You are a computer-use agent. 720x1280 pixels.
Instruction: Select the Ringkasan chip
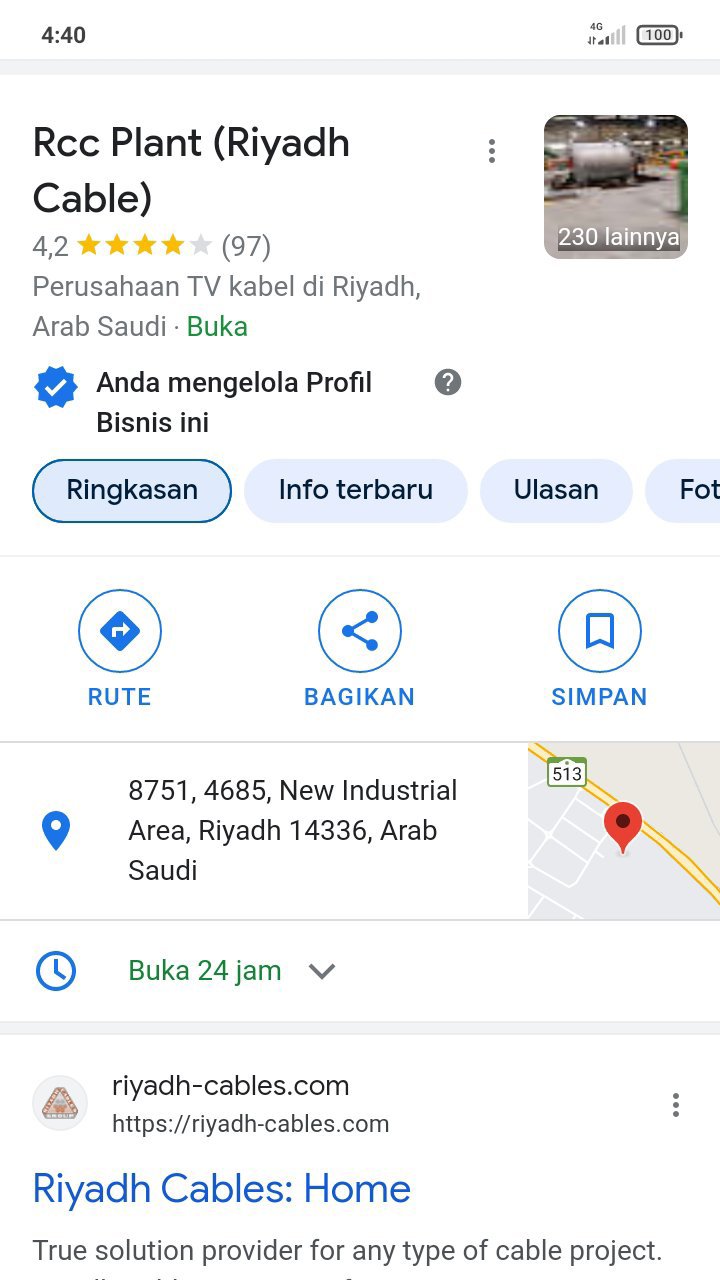pos(132,490)
